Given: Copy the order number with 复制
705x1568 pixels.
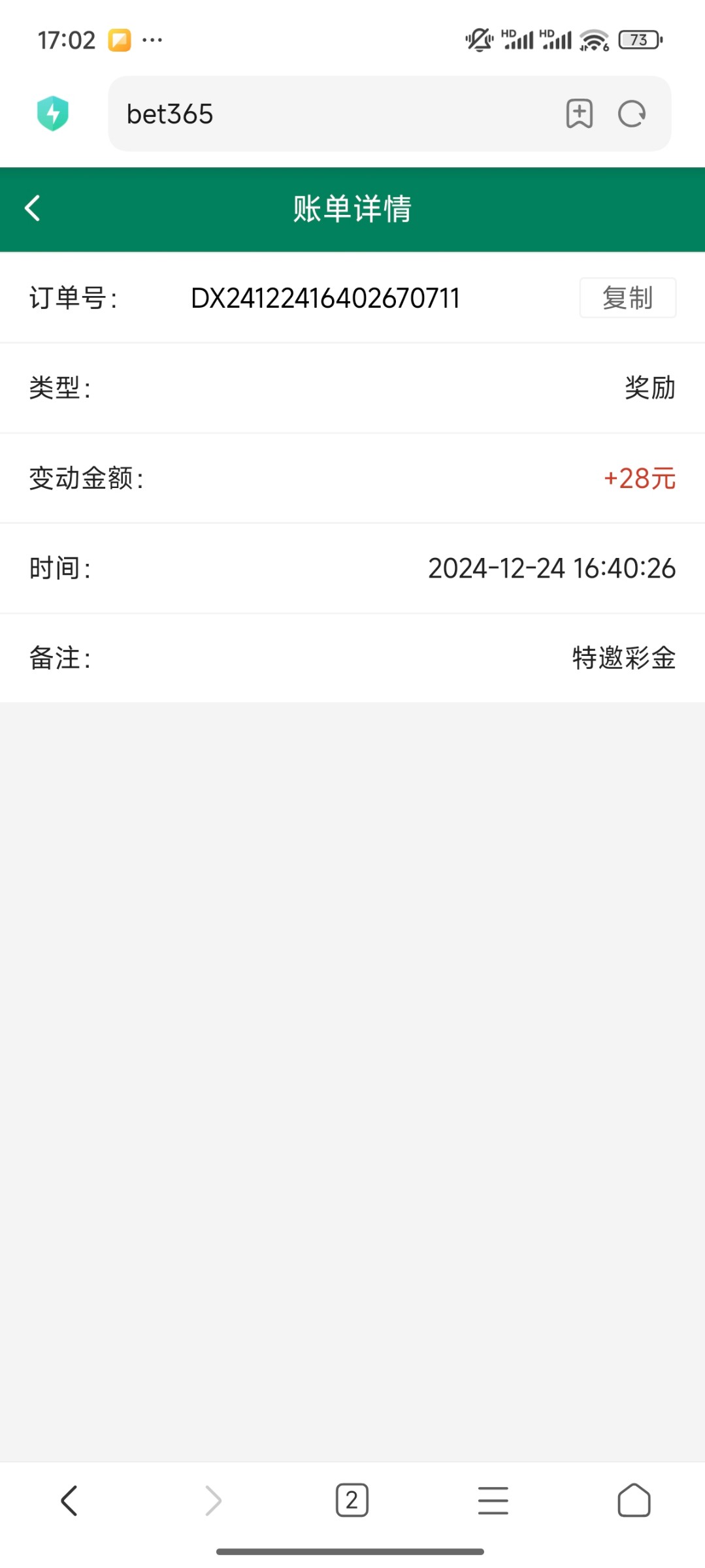Looking at the screenshot, I should [x=627, y=298].
